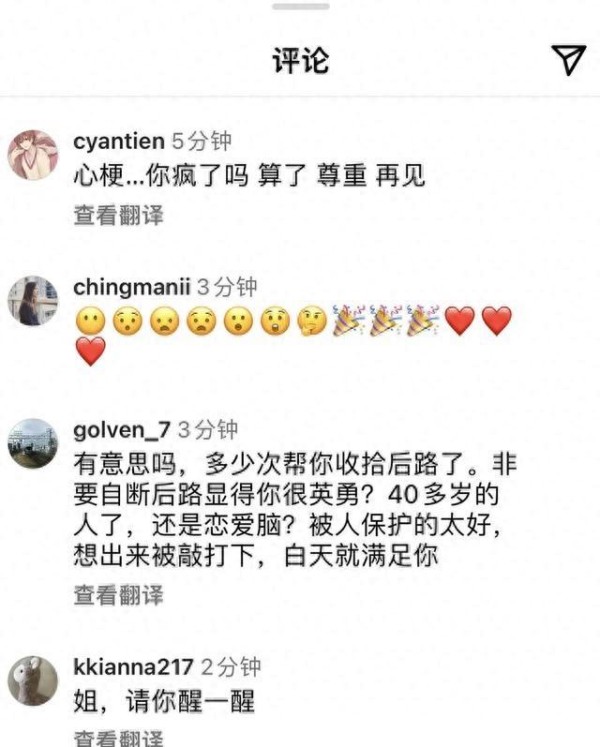Open cyantien's profile picture
600x747 pixels.
33,155
